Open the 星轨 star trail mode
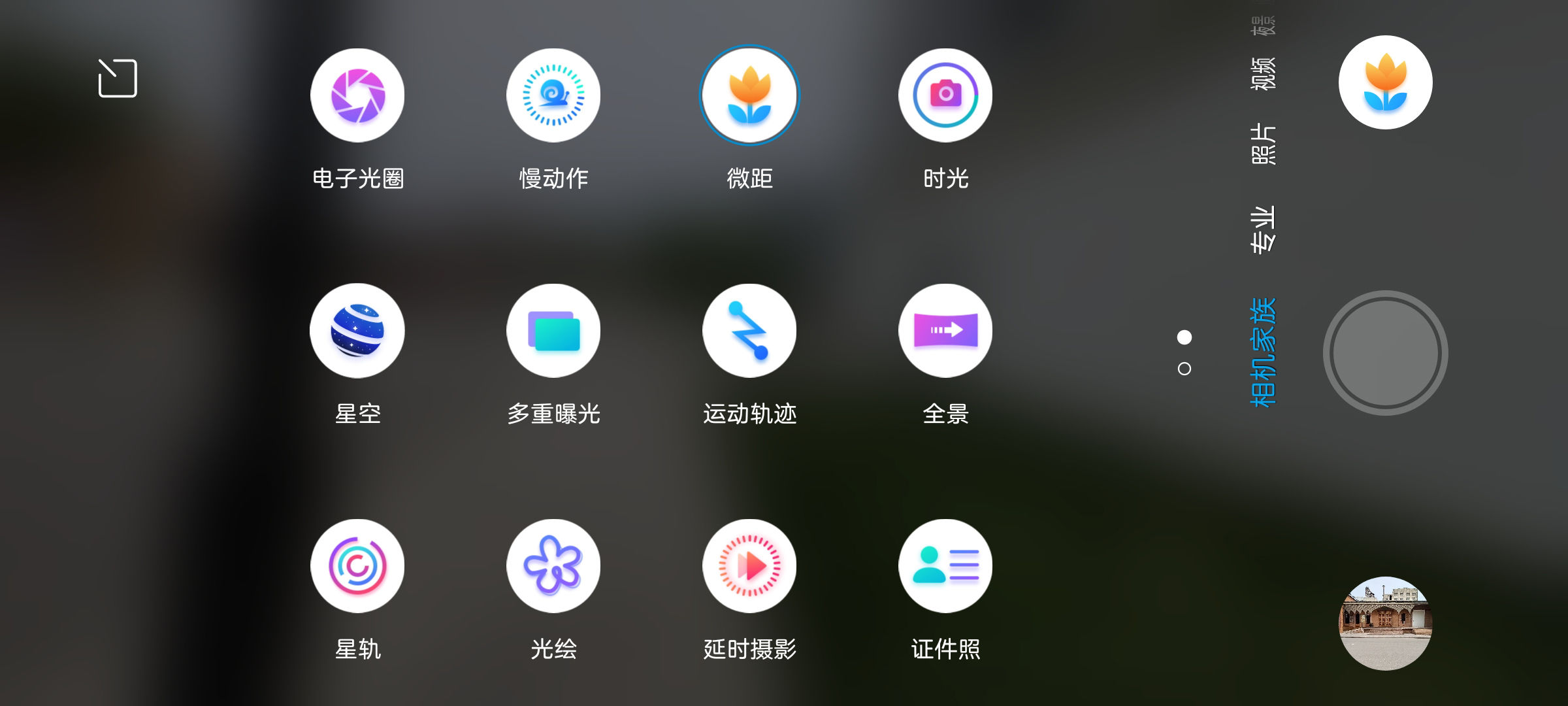 [x=357, y=566]
